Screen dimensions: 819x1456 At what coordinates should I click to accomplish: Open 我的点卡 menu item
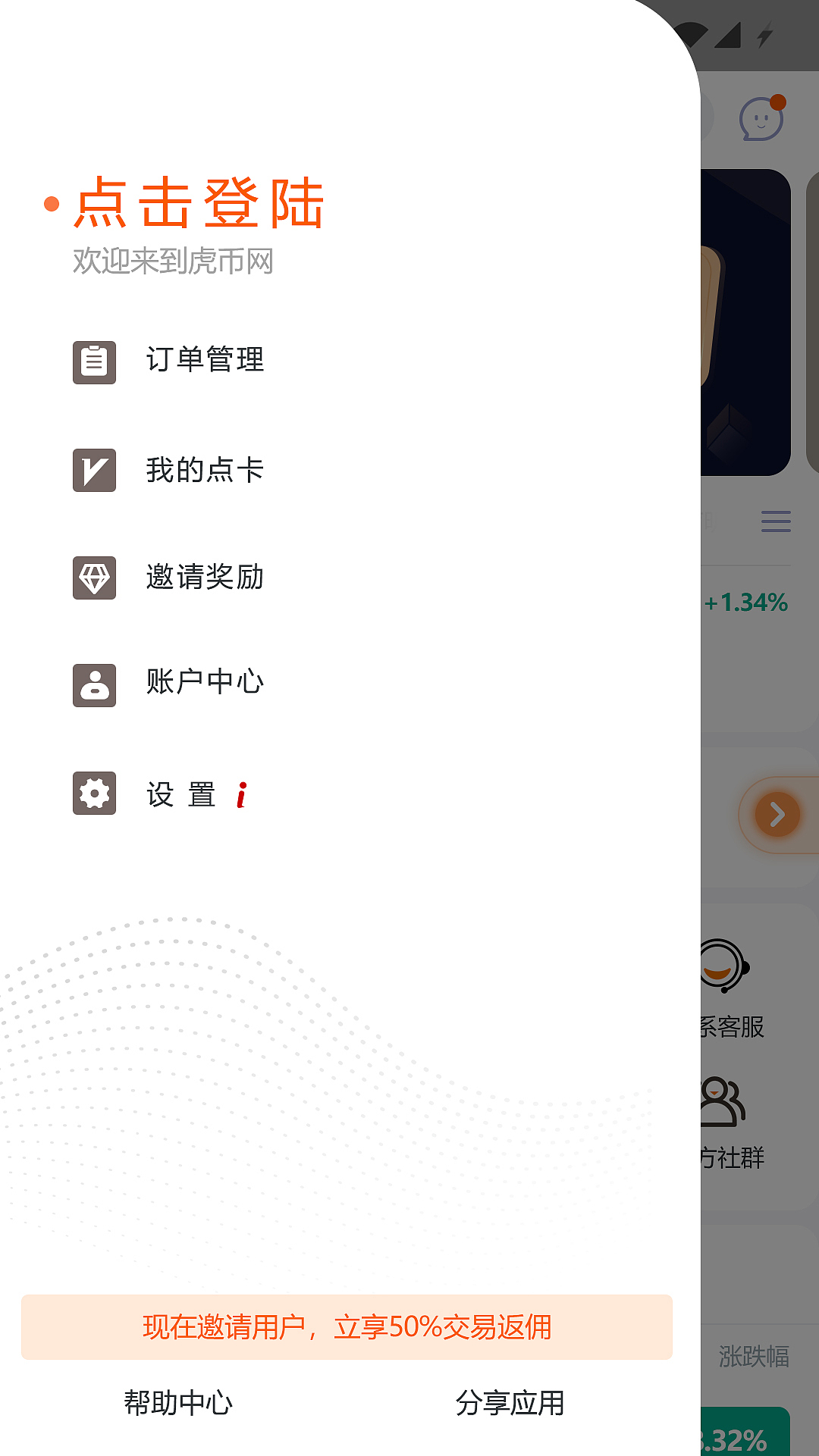(x=205, y=470)
